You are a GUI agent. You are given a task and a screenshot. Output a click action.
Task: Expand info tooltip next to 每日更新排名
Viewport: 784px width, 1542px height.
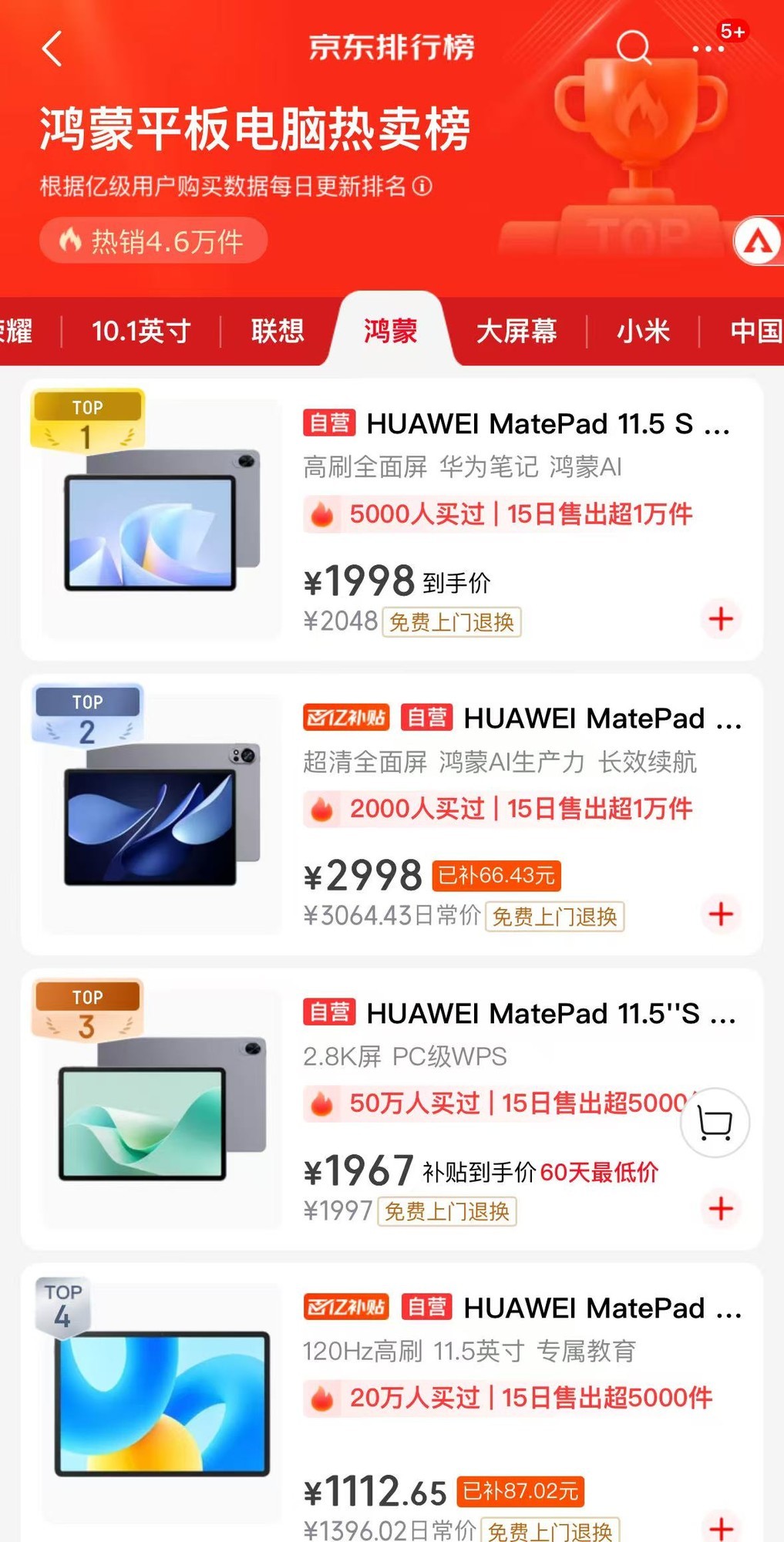click(421, 187)
